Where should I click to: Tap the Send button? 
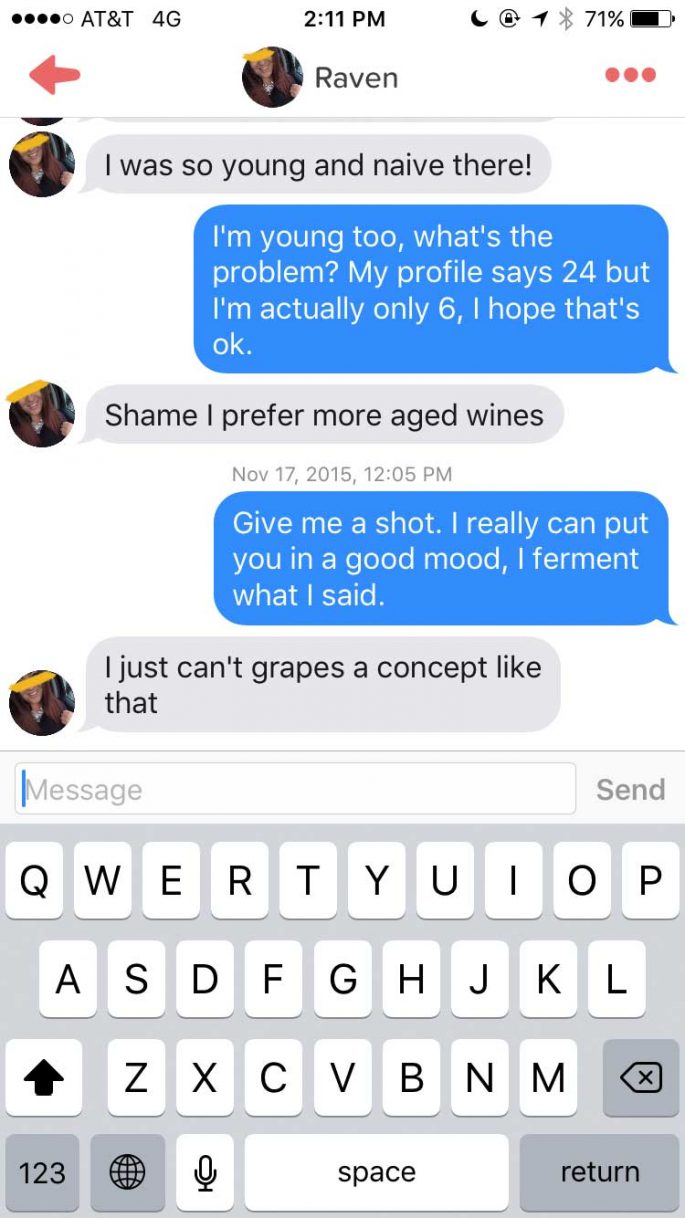click(630, 789)
